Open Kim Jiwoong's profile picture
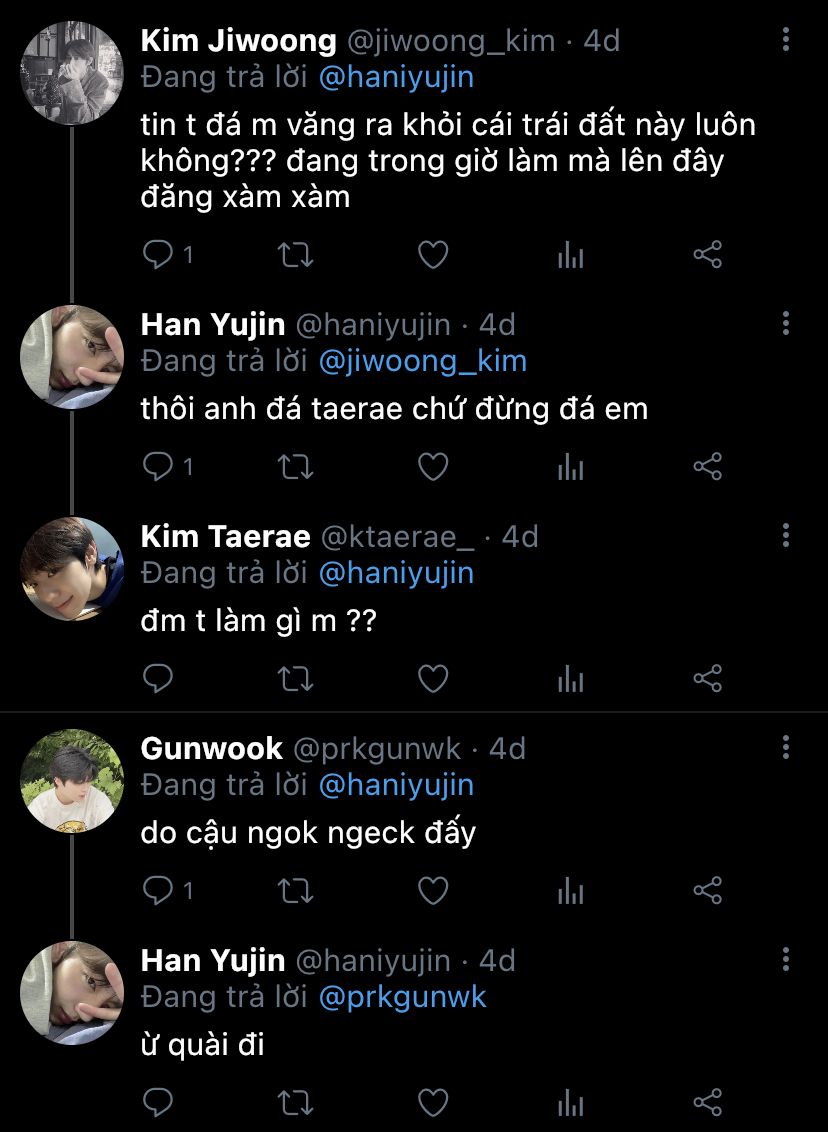The width and height of the screenshot is (828, 1132). click(x=72, y=73)
